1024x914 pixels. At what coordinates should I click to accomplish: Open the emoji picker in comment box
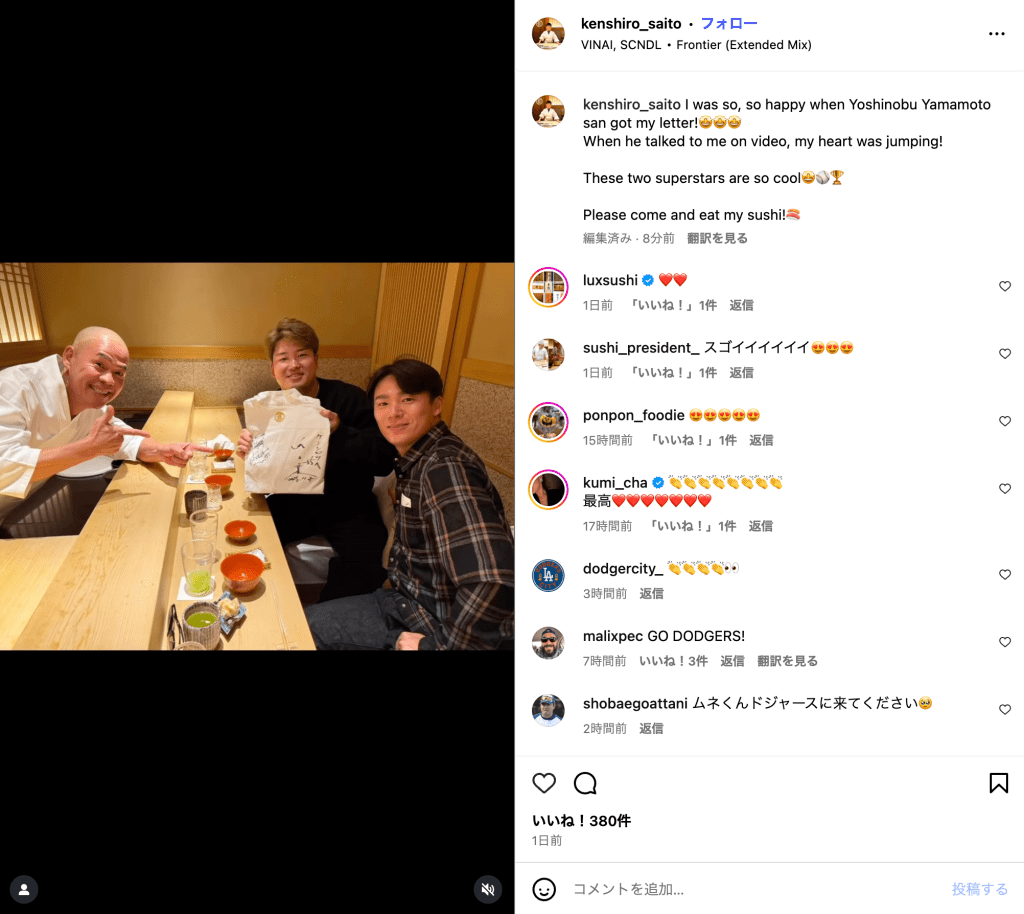(x=544, y=889)
